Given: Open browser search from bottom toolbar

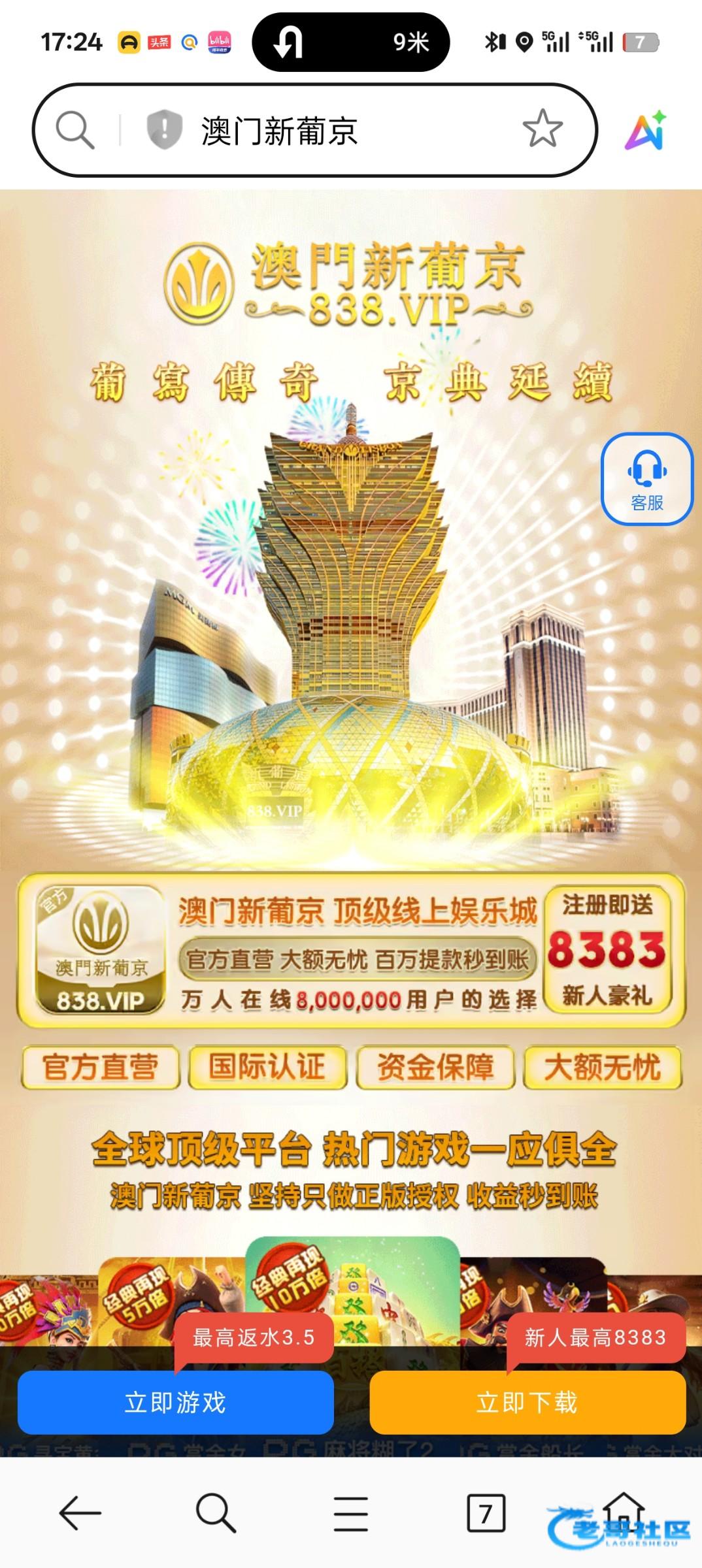Looking at the screenshot, I should (x=215, y=1512).
